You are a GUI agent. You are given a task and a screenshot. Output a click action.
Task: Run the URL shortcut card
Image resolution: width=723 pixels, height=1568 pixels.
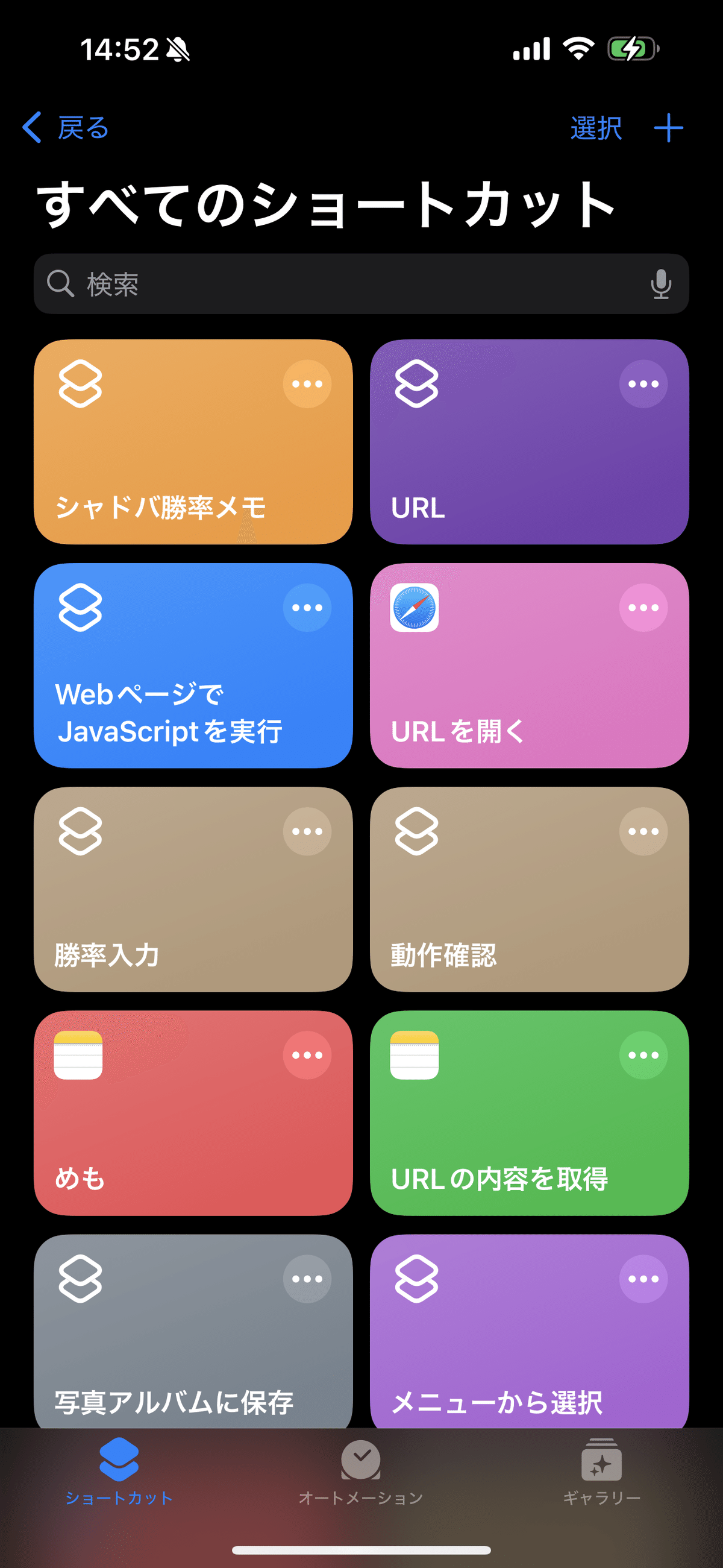click(530, 442)
